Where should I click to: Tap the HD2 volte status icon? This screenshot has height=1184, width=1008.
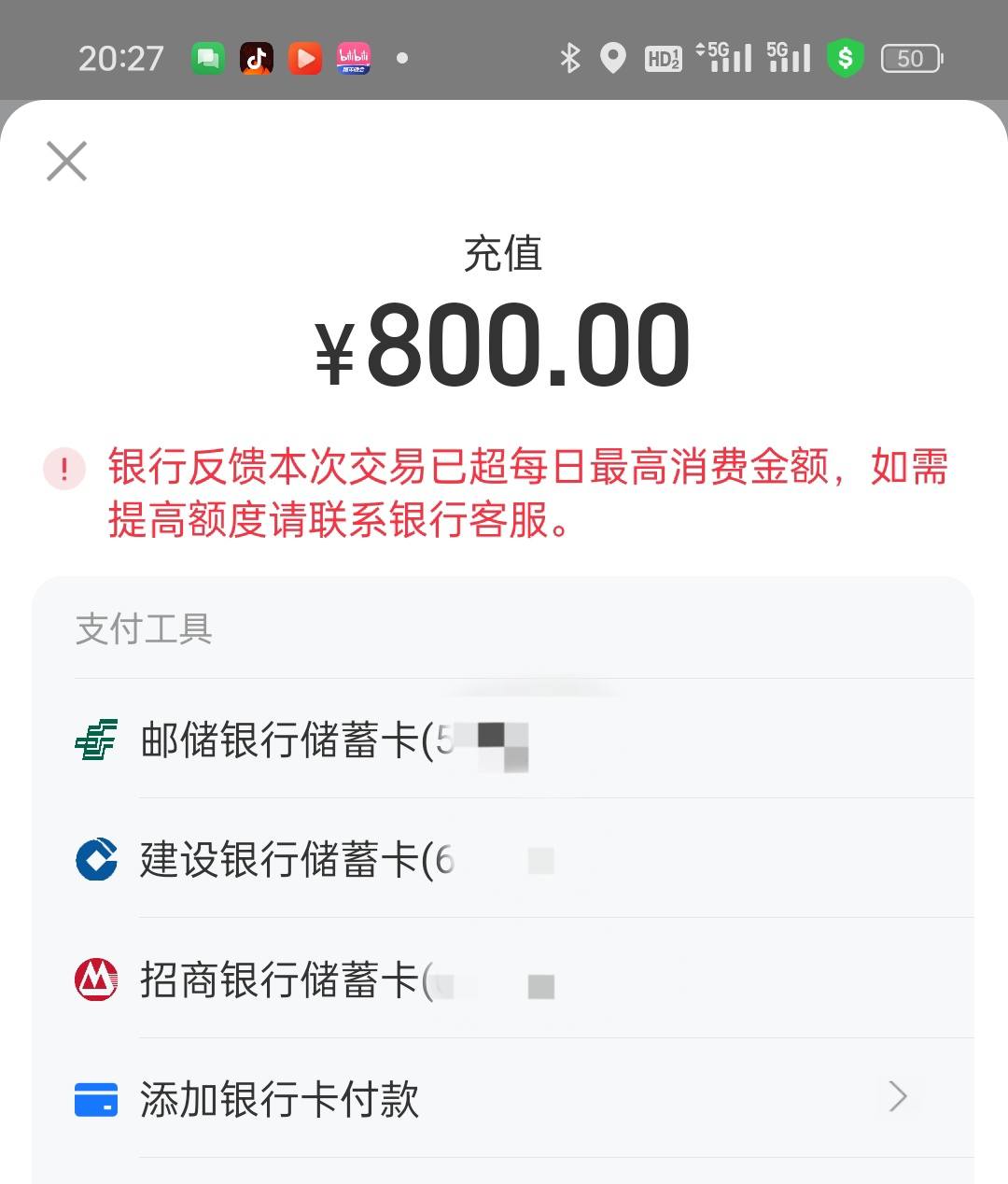point(664,58)
